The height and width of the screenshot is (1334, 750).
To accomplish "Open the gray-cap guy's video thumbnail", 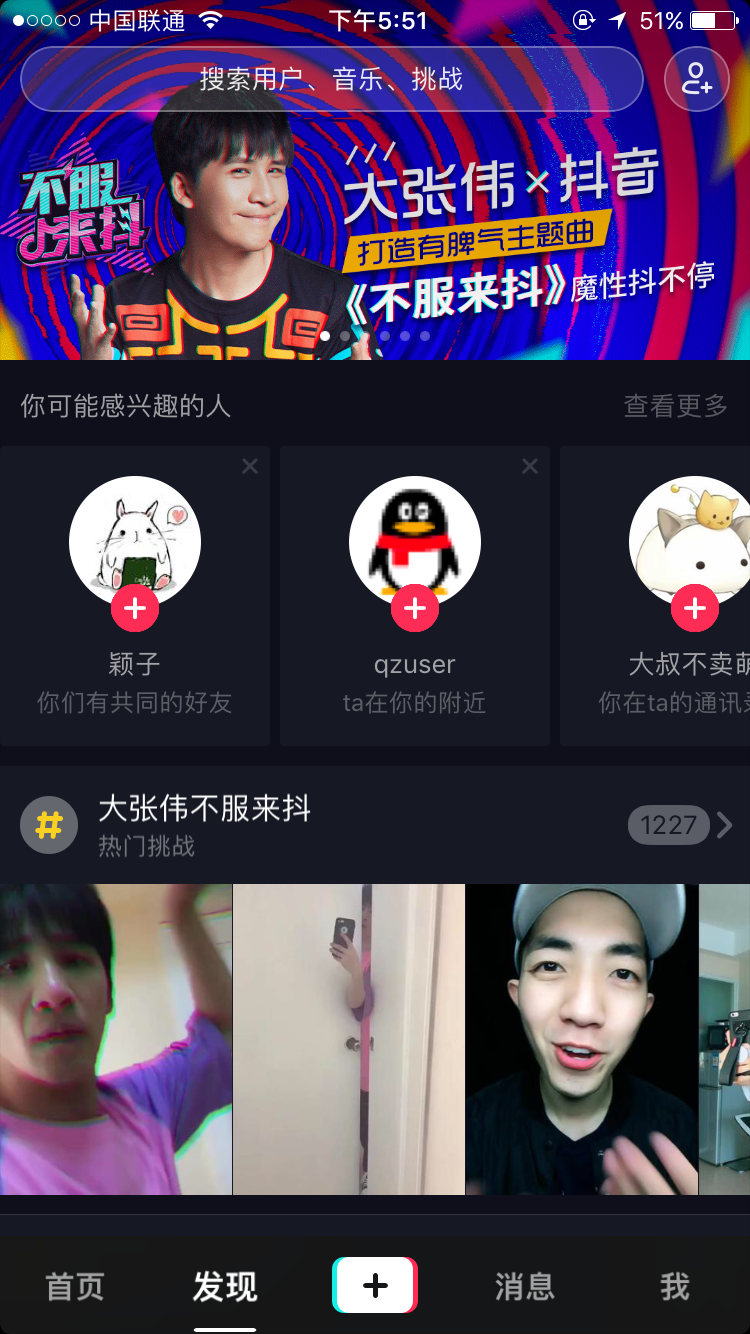I will (x=583, y=1038).
